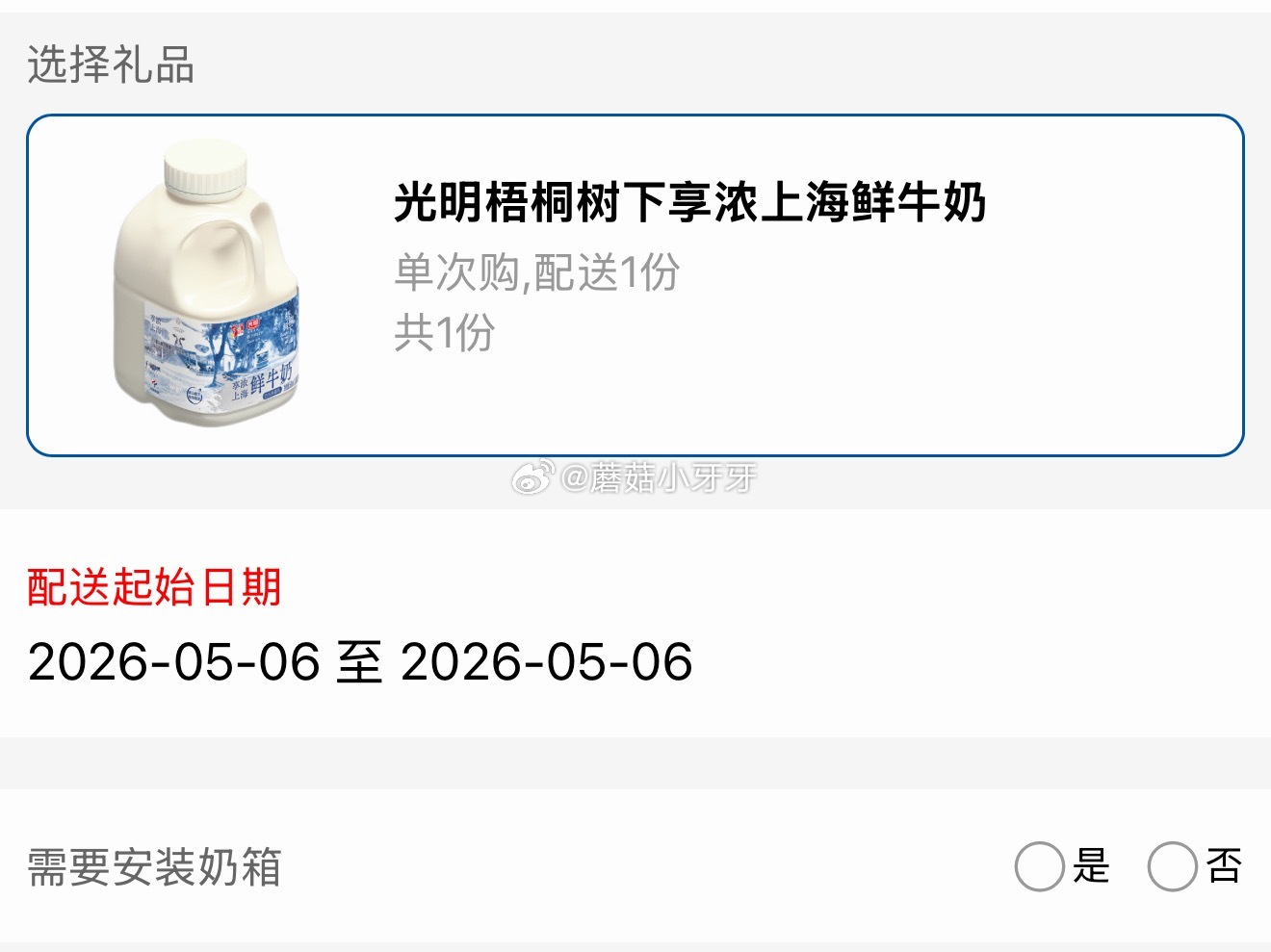
Task: Select the 光明梧桐树下享浓上海鲜牛奶 gift card
Action: (635, 285)
